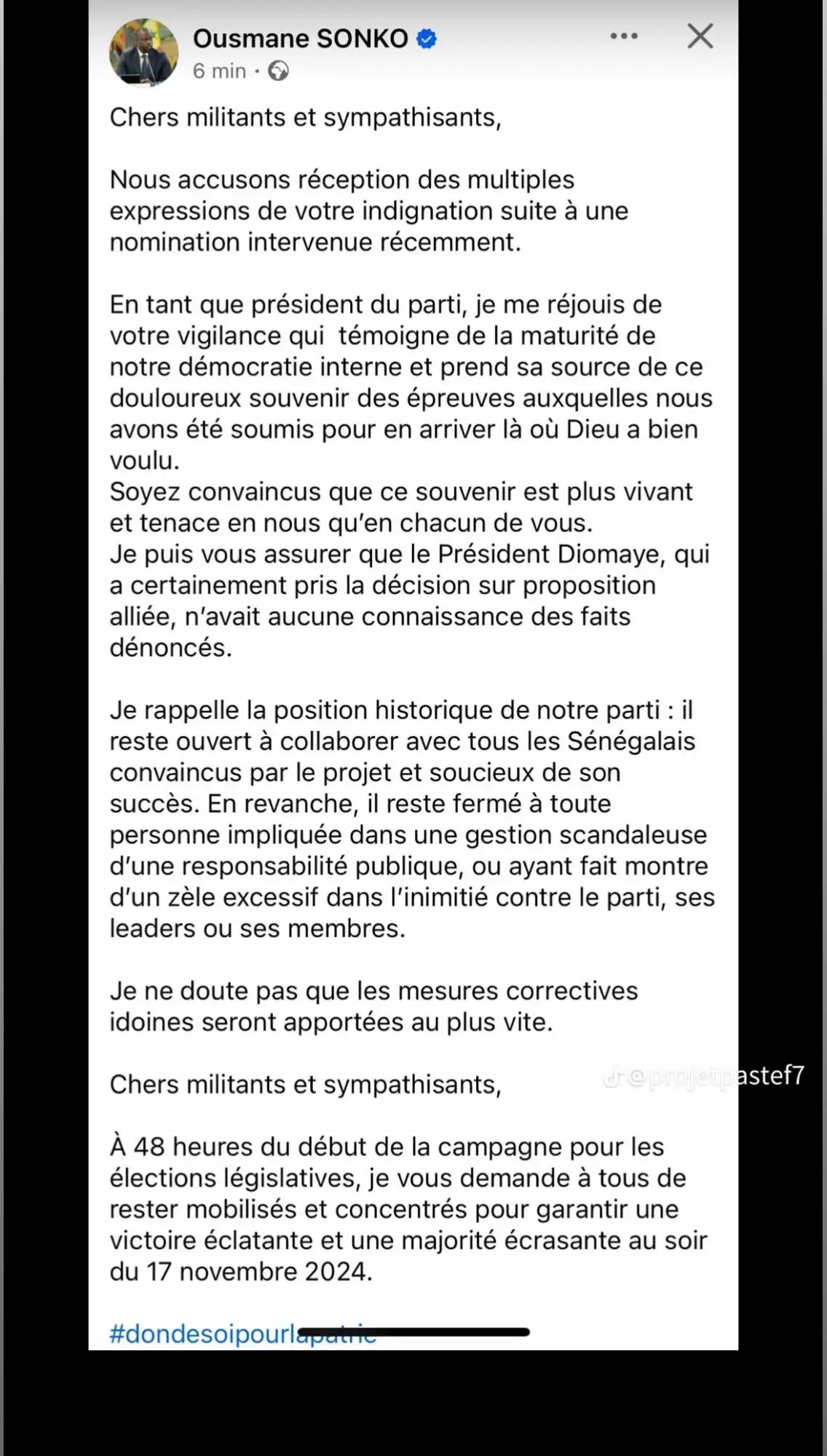Visit the Ousmane SONKO profile name link
The image size is (827, 1456).
click(300, 39)
